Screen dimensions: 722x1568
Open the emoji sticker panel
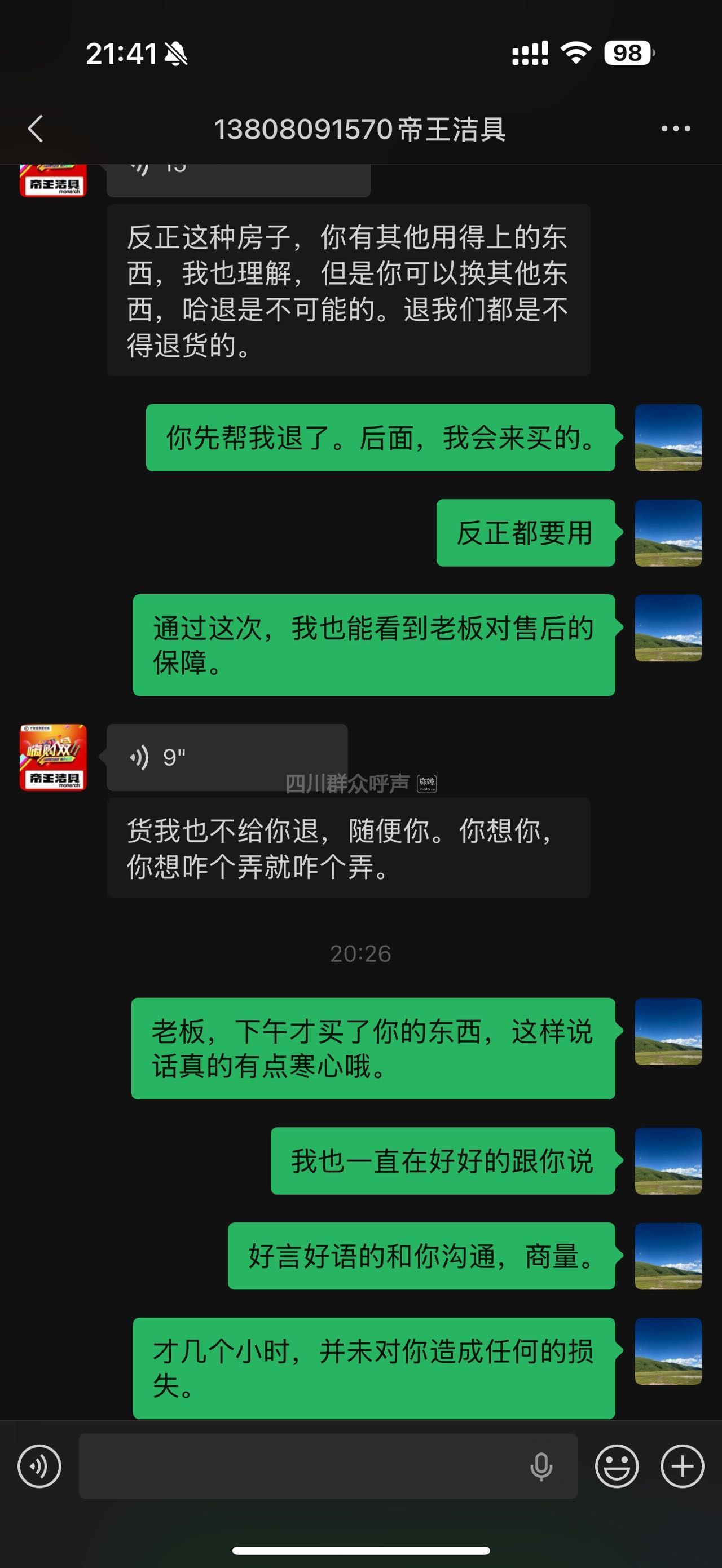(617, 1467)
